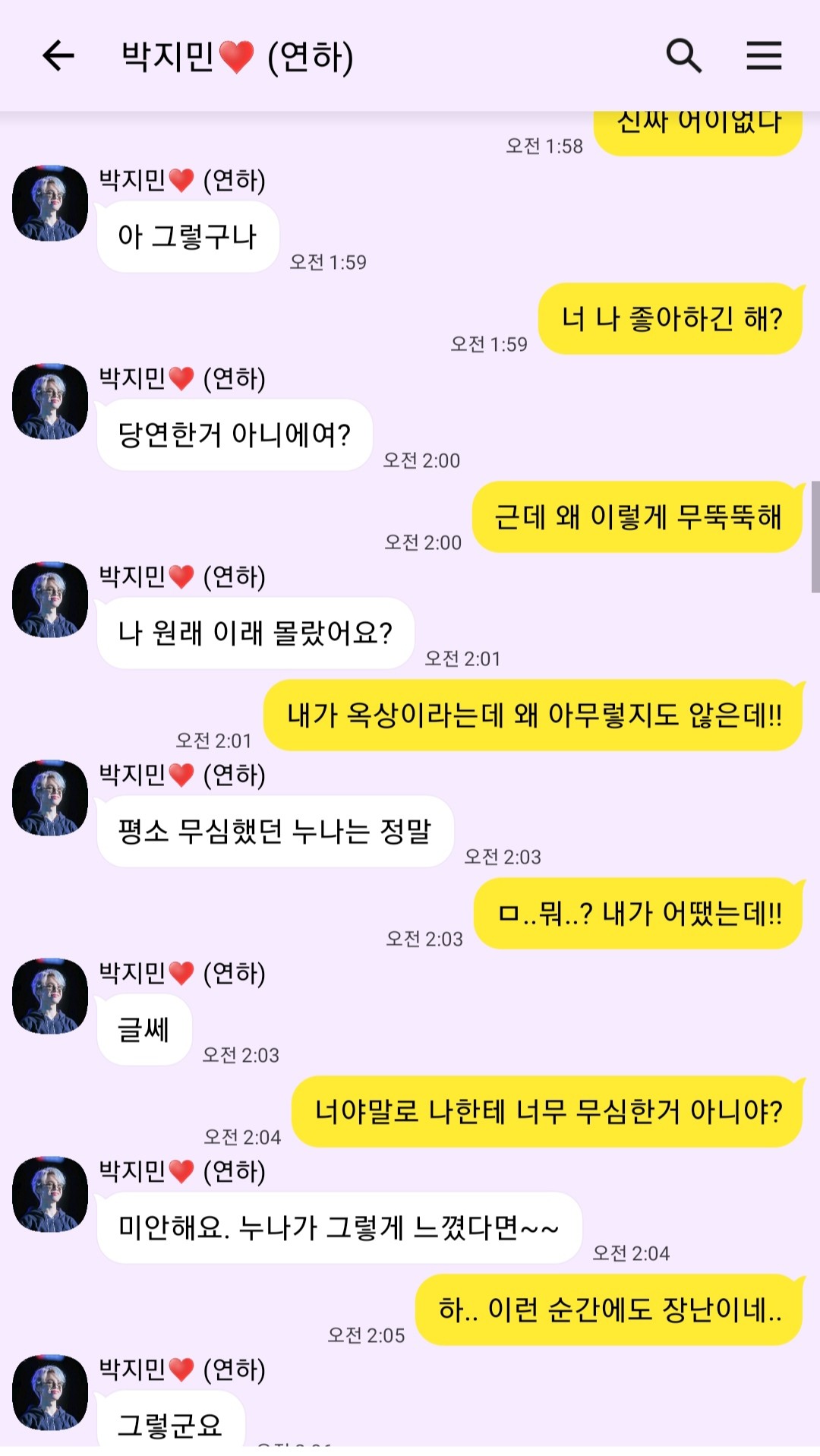This screenshot has width=820, height=1456.
Task: Open avatar beside '미안해요. 누나가 그렇게 느꼈다면~~'
Action: 50,1195
